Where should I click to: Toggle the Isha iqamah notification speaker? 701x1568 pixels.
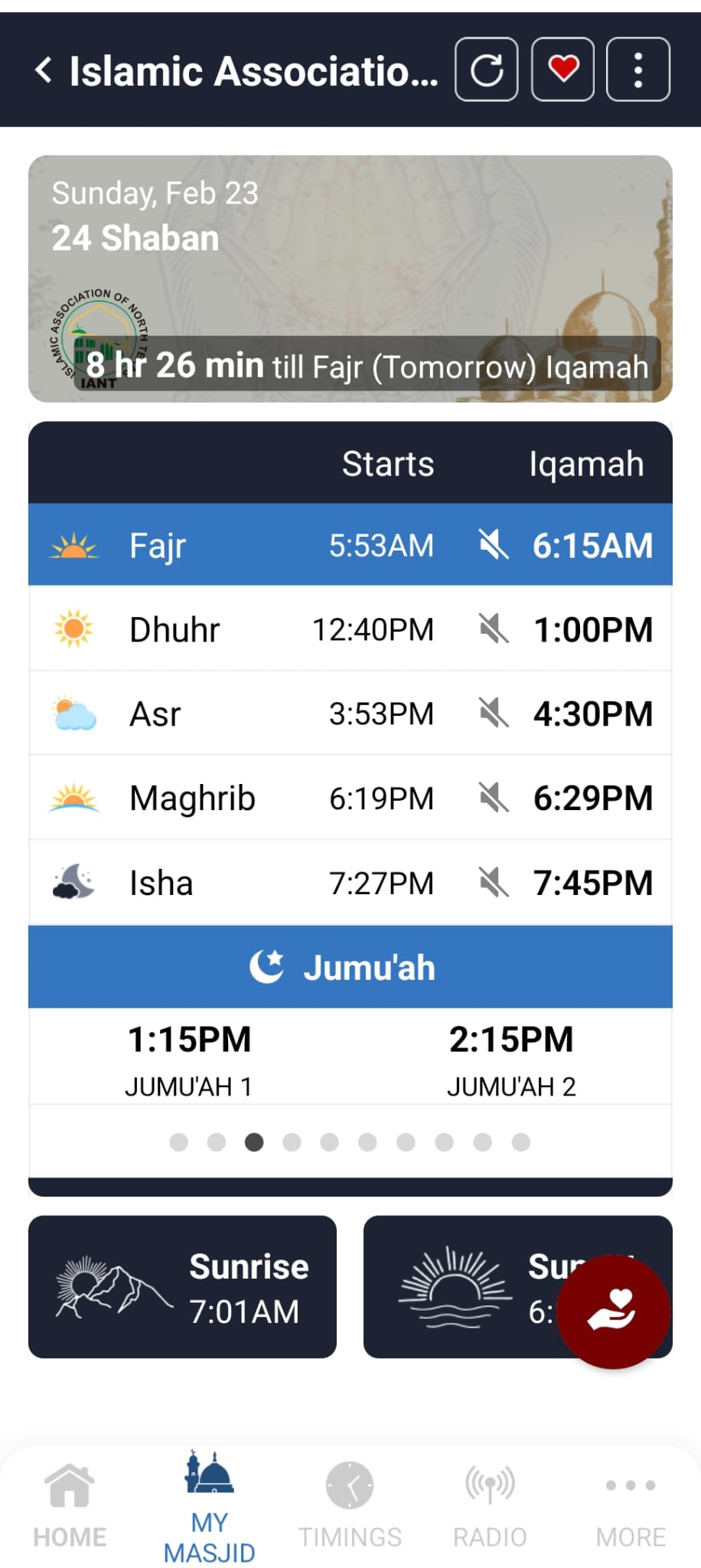pyautogui.click(x=494, y=882)
